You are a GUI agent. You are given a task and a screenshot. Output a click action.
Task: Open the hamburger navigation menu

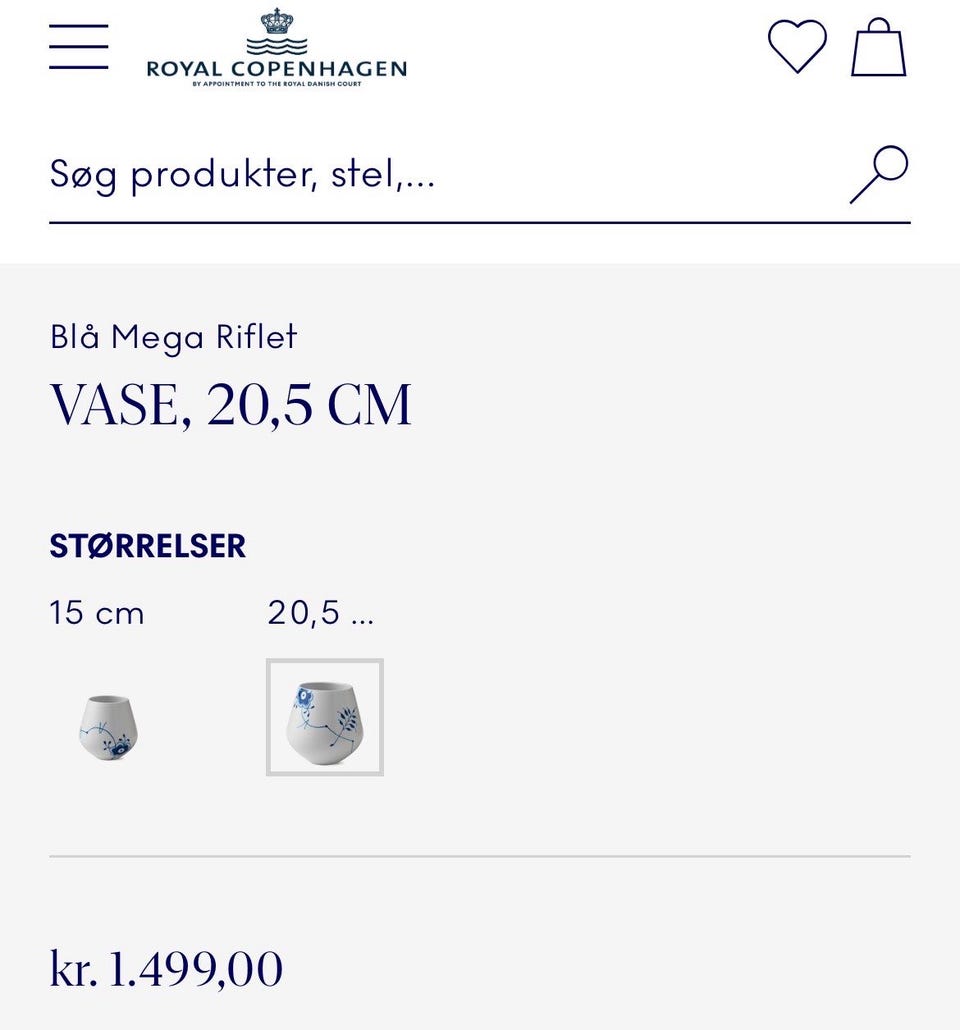tap(79, 46)
